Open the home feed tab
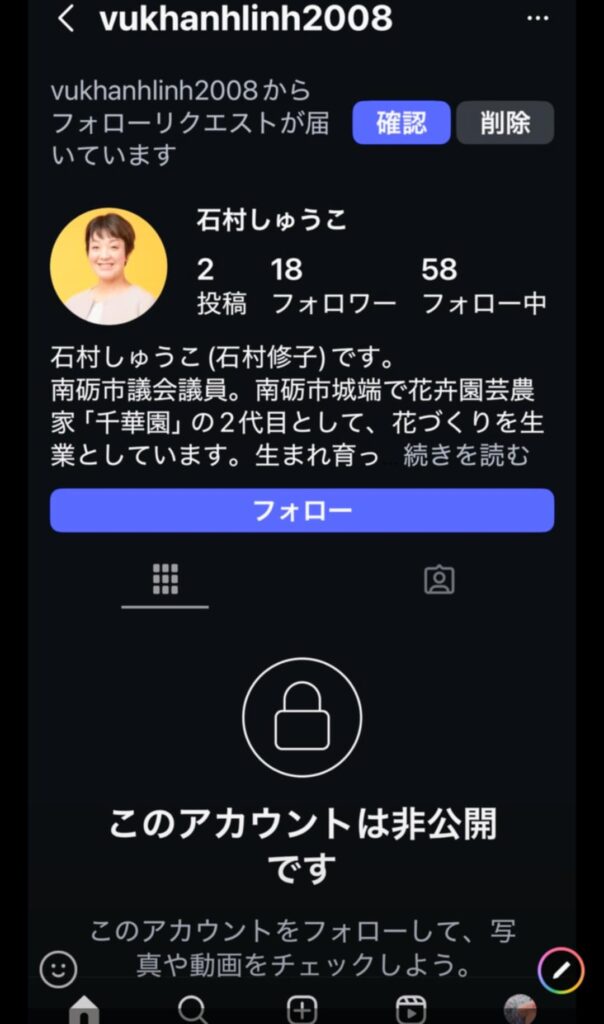This screenshot has height=1024, width=604. coord(84,1010)
